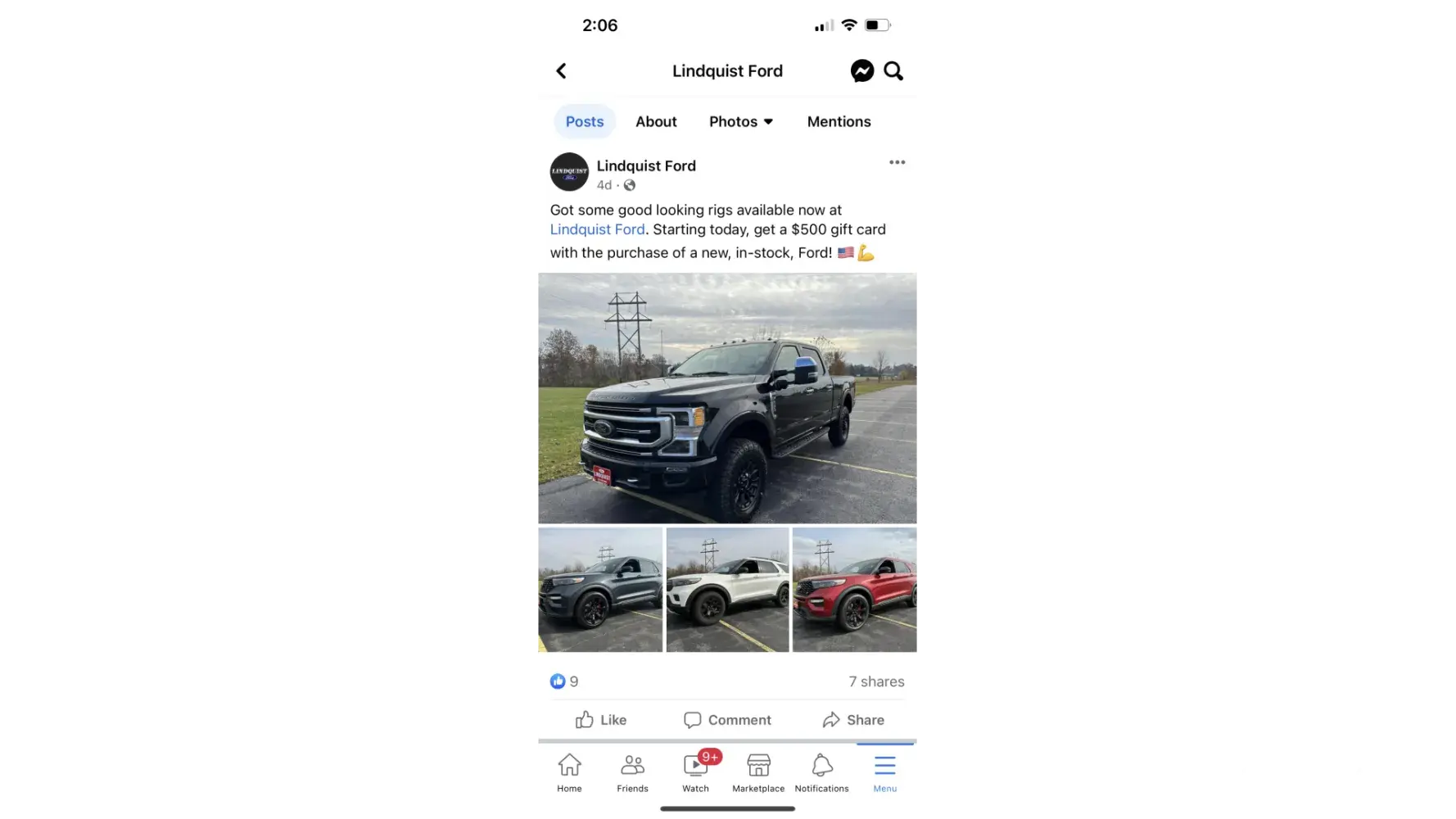Expand the Photos dropdown
Screen dimensions: 1456x819
(x=740, y=121)
